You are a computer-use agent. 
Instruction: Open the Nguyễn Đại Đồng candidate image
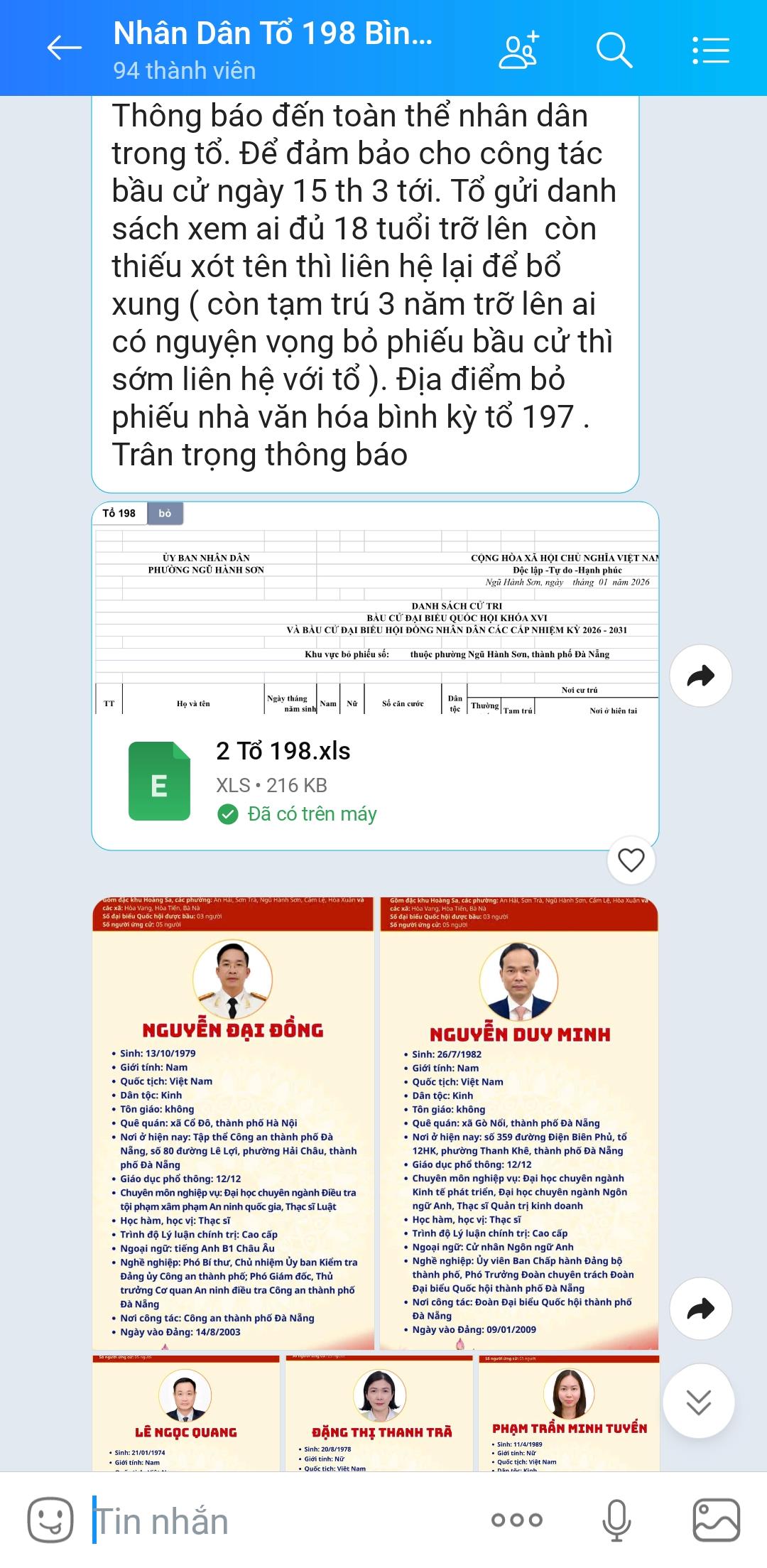[x=233, y=1123]
